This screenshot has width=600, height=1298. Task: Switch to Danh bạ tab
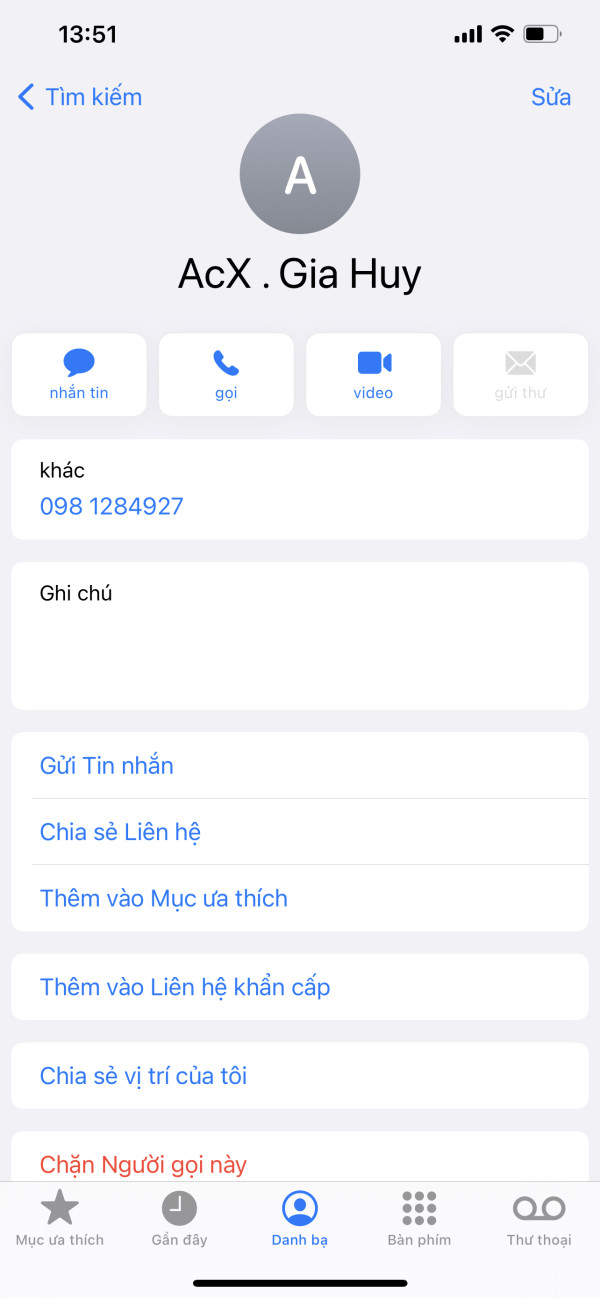point(300,1219)
